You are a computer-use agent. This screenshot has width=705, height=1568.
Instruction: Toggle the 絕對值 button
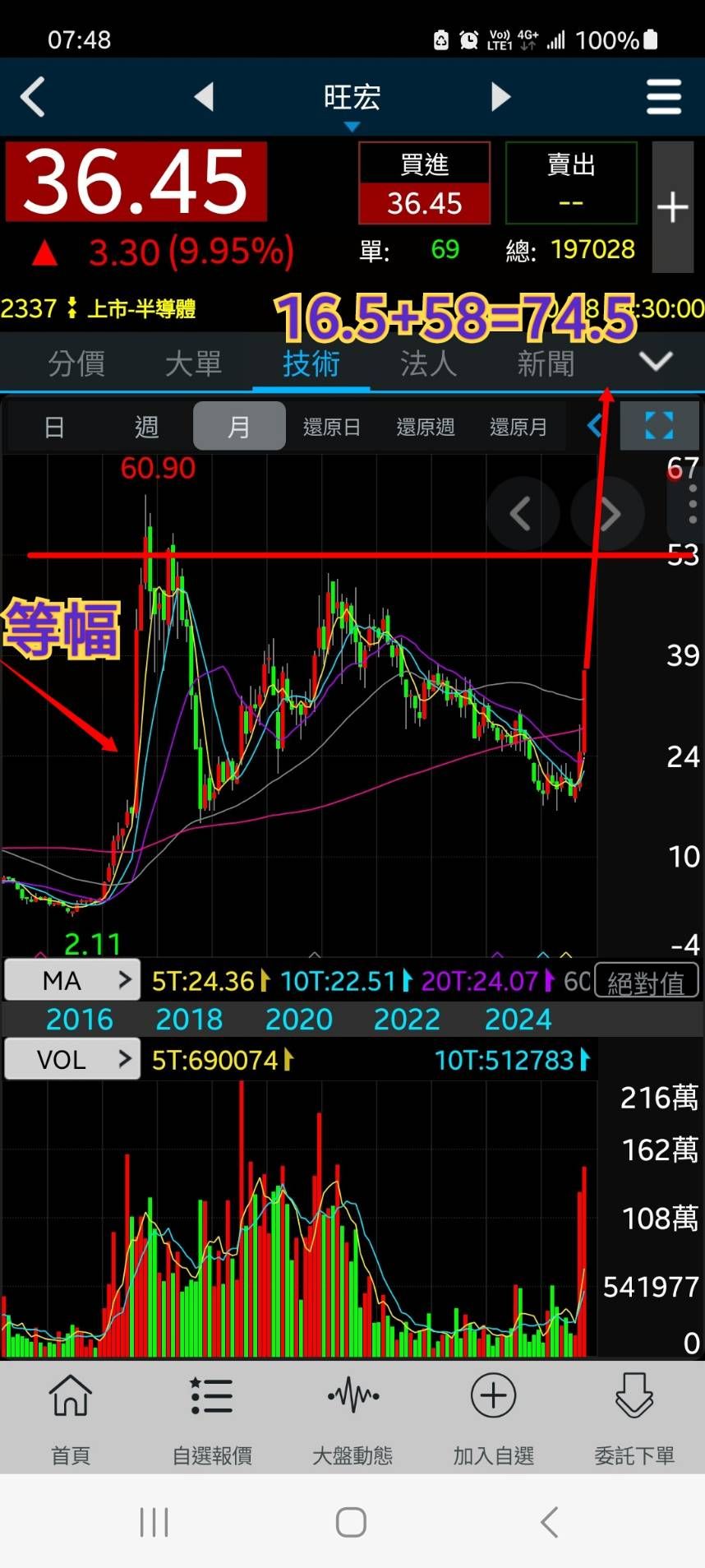[646, 982]
